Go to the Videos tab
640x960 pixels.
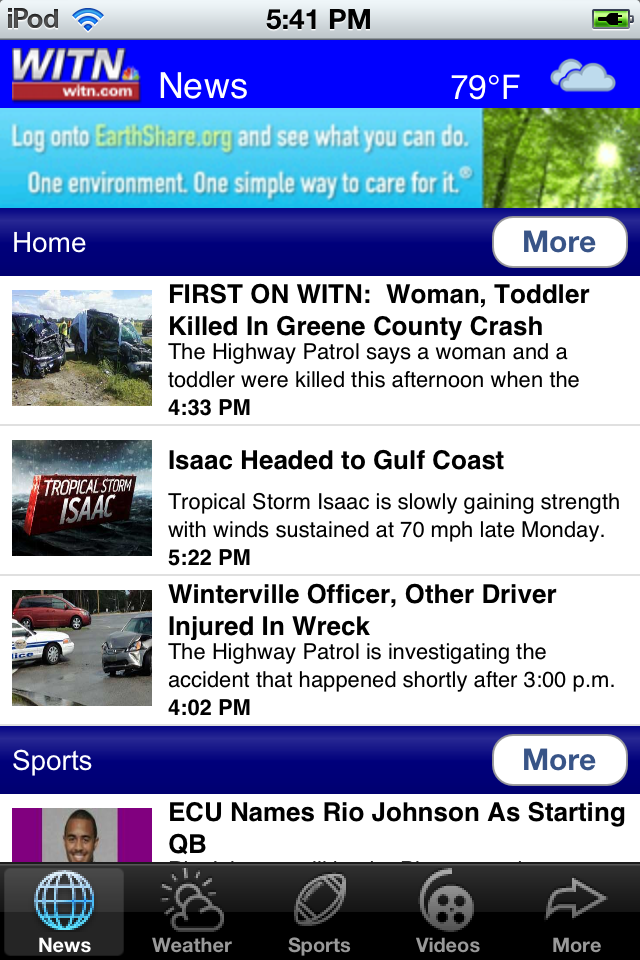[x=447, y=912]
